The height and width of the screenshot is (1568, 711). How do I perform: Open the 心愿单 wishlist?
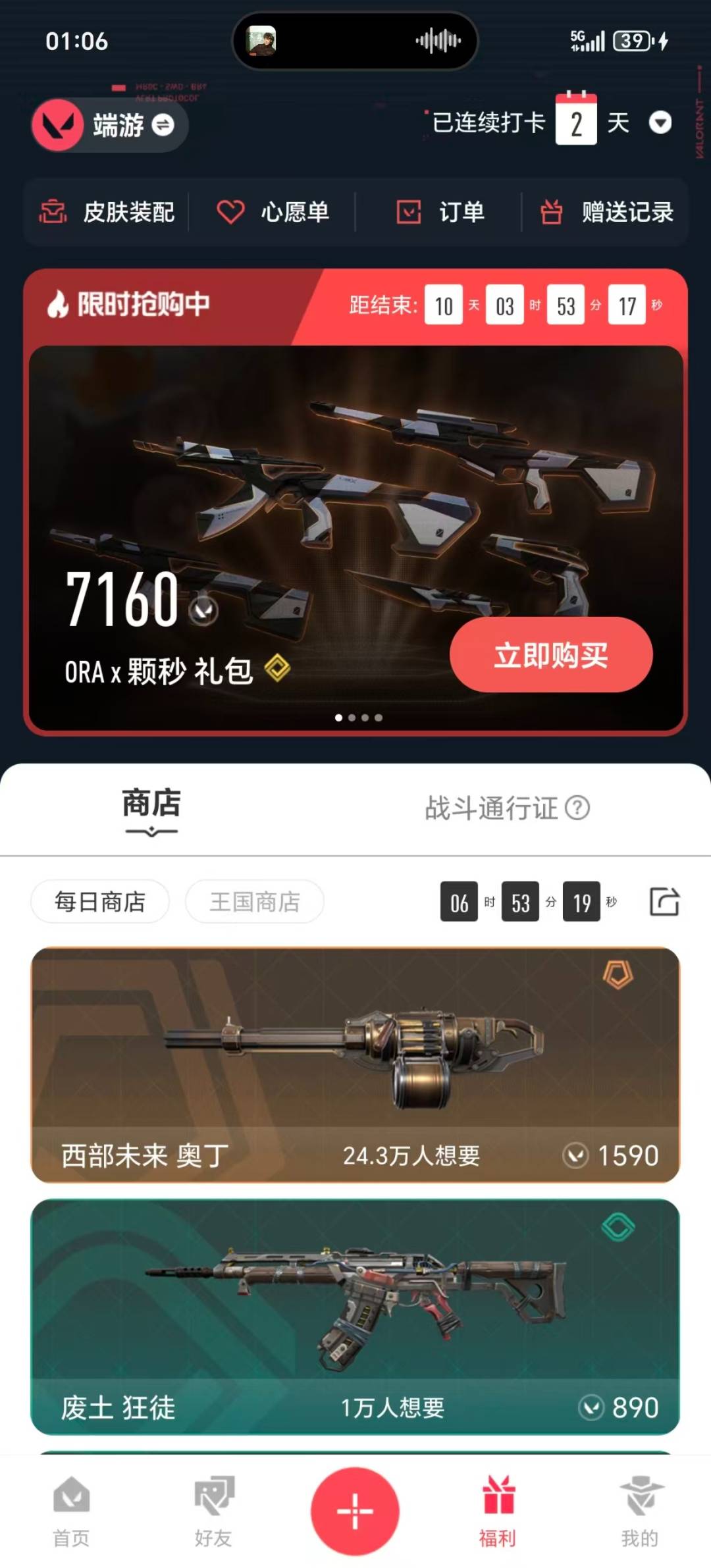pos(273,212)
